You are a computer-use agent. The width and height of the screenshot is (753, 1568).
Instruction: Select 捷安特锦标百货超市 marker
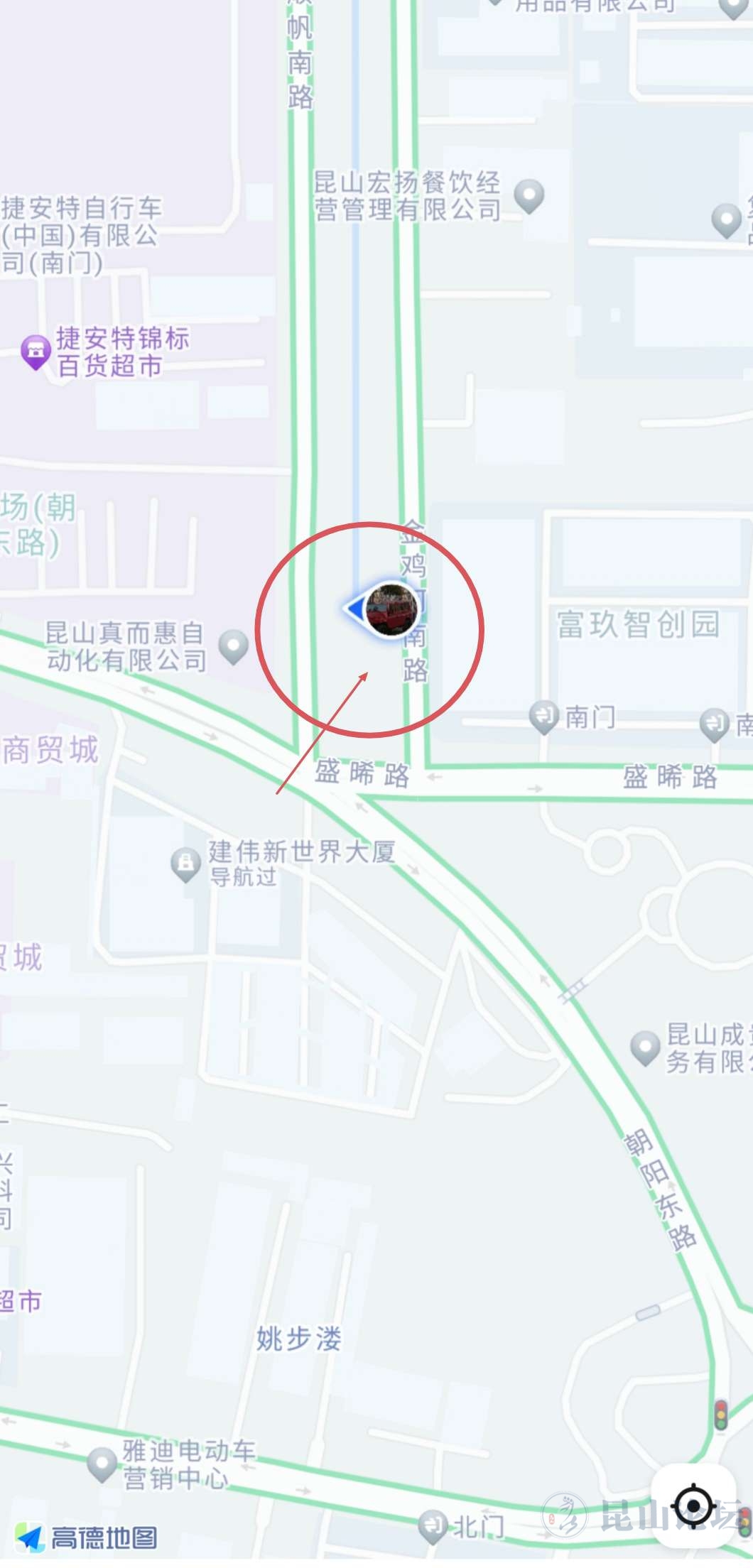tap(36, 351)
